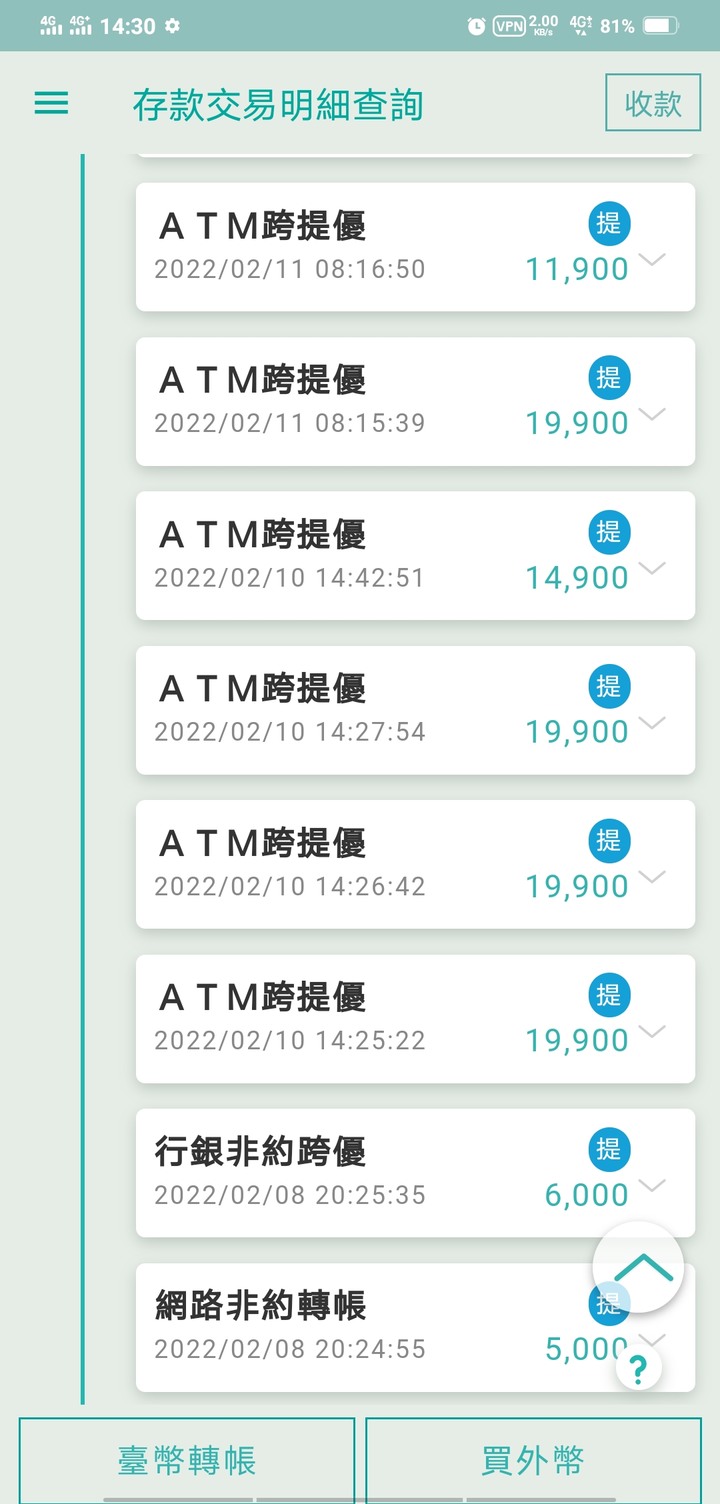The image size is (720, 1504).
Task: Open the hamburger drawer menu
Action: click(x=51, y=103)
